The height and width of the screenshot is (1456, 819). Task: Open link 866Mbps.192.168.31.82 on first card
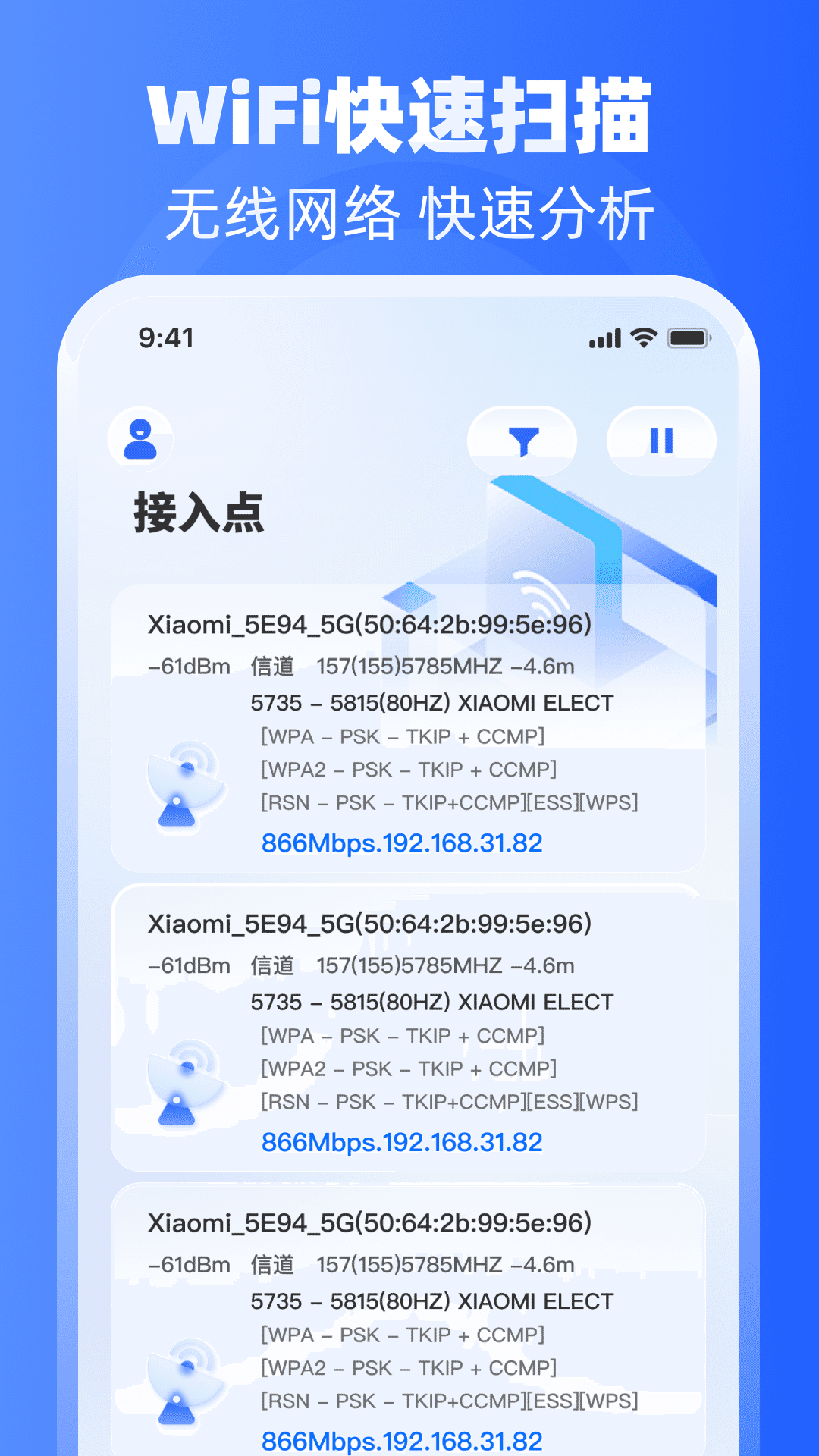point(403,840)
